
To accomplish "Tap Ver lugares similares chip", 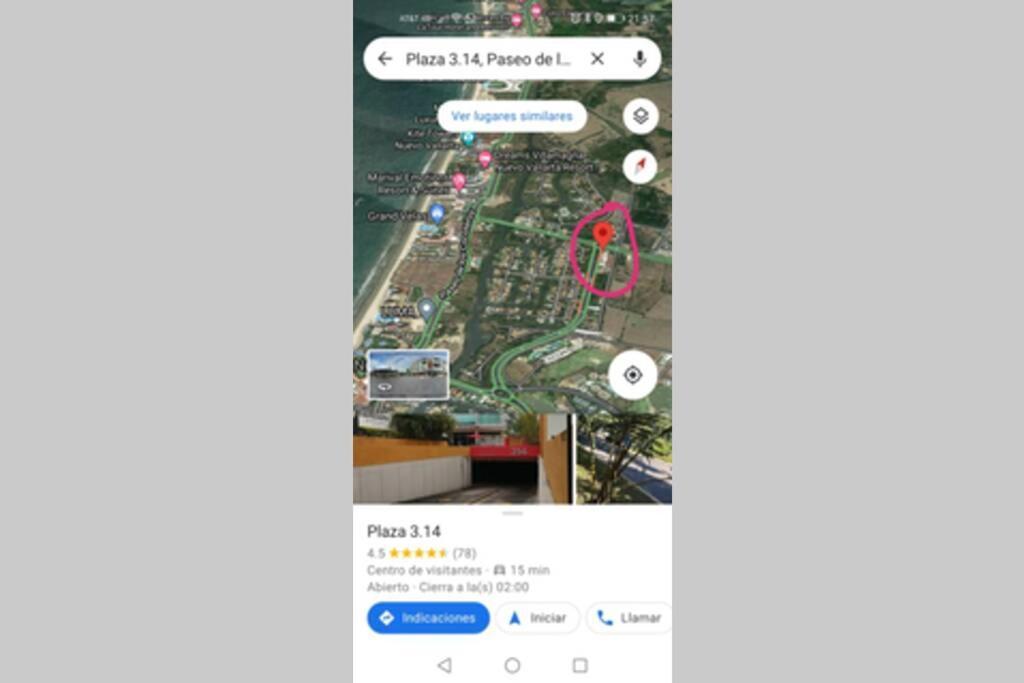I will (511, 116).
